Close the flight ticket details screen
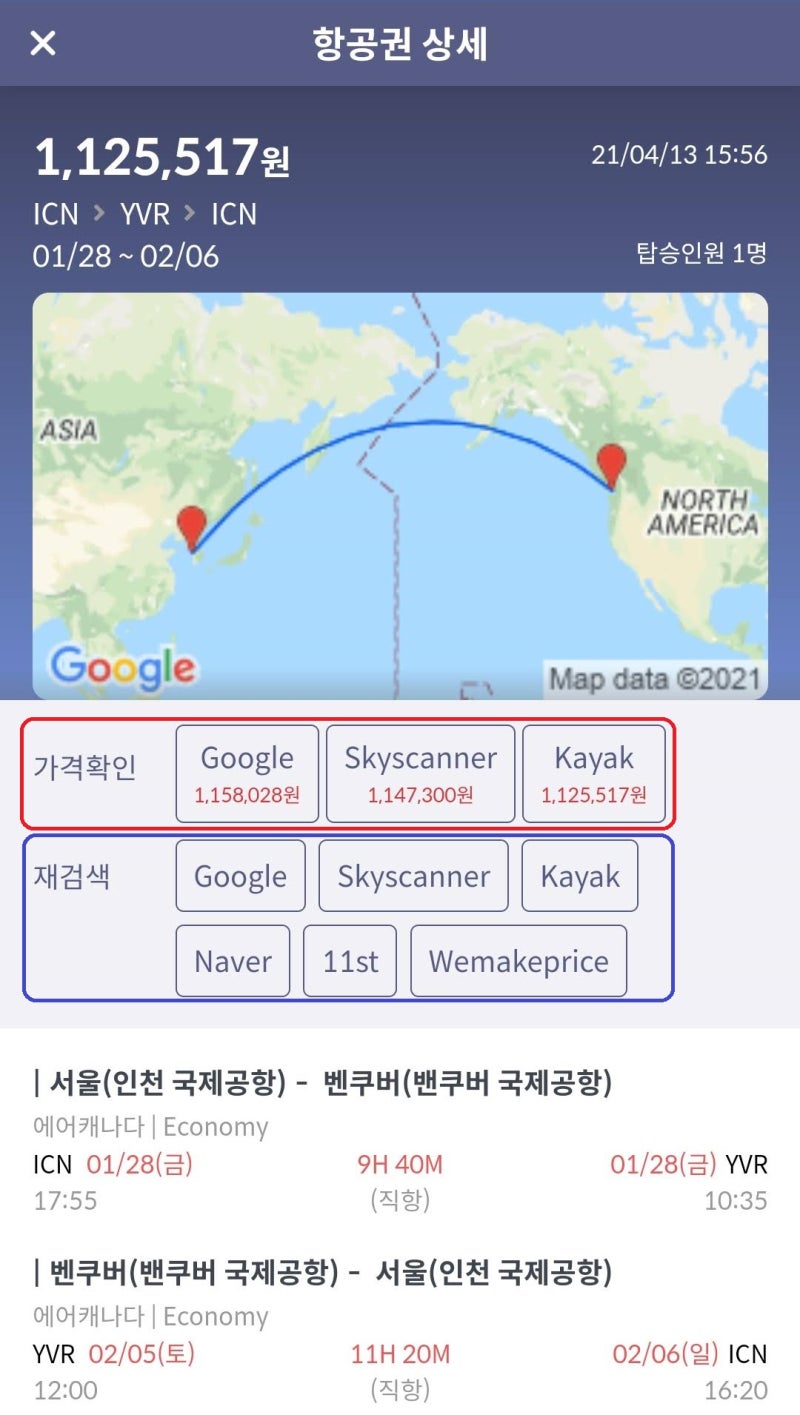800x1415 pixels. (43, 44)
